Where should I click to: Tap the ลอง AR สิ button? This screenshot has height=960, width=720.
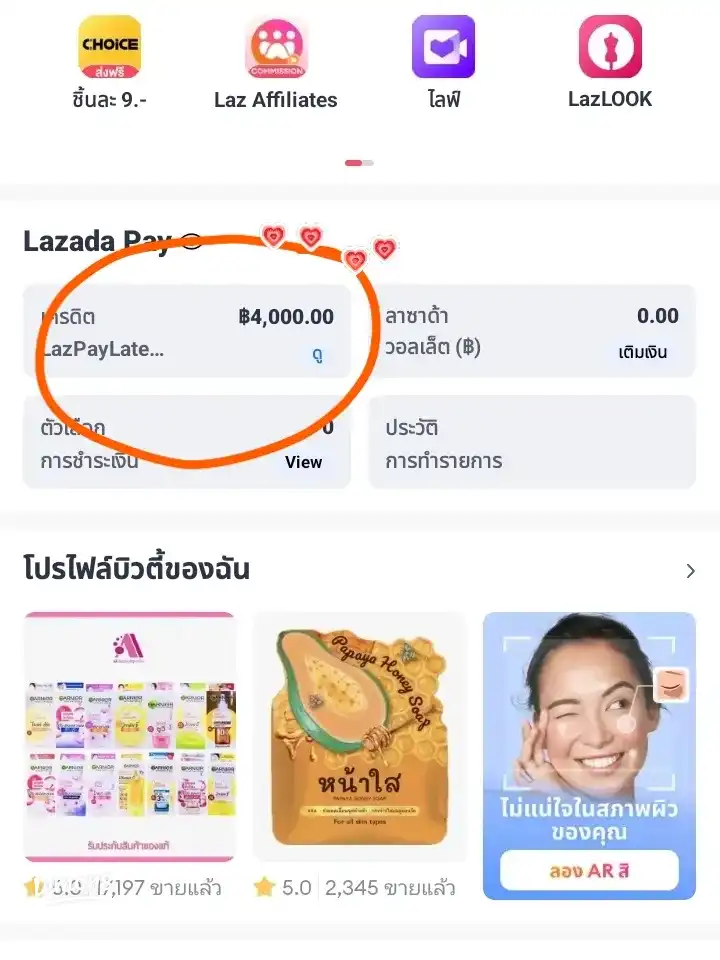(589, 871)
